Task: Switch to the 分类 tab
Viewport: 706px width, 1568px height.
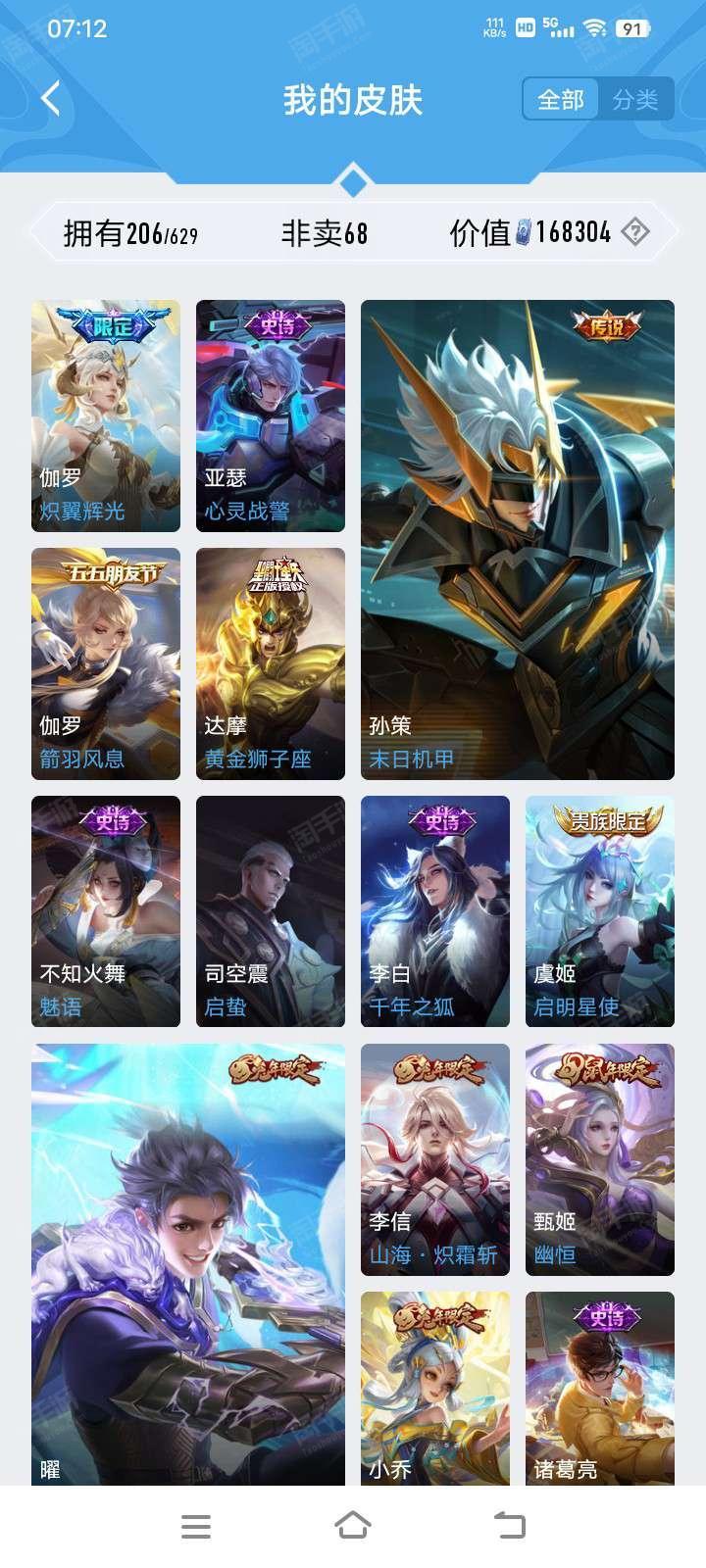Action: tap(635, 99)
